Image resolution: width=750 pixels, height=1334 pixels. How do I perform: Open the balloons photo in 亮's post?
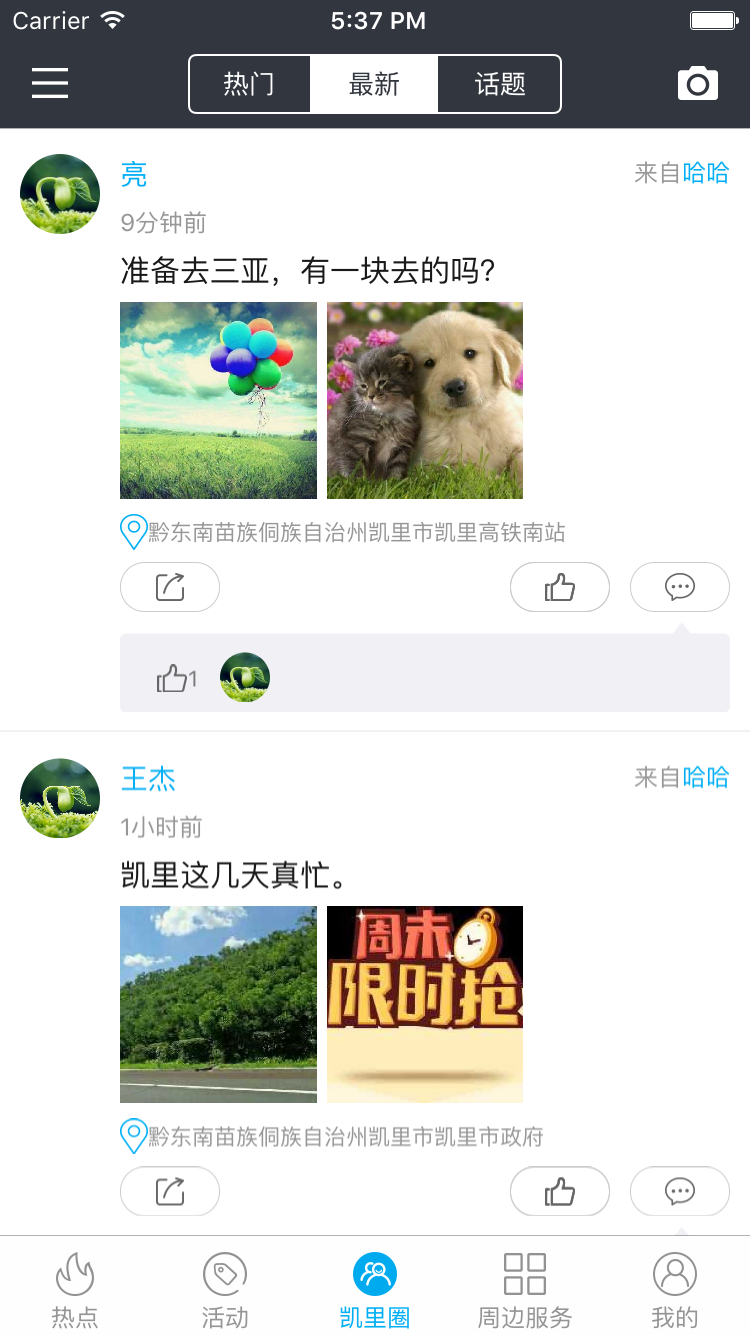[x=218, y=400]
